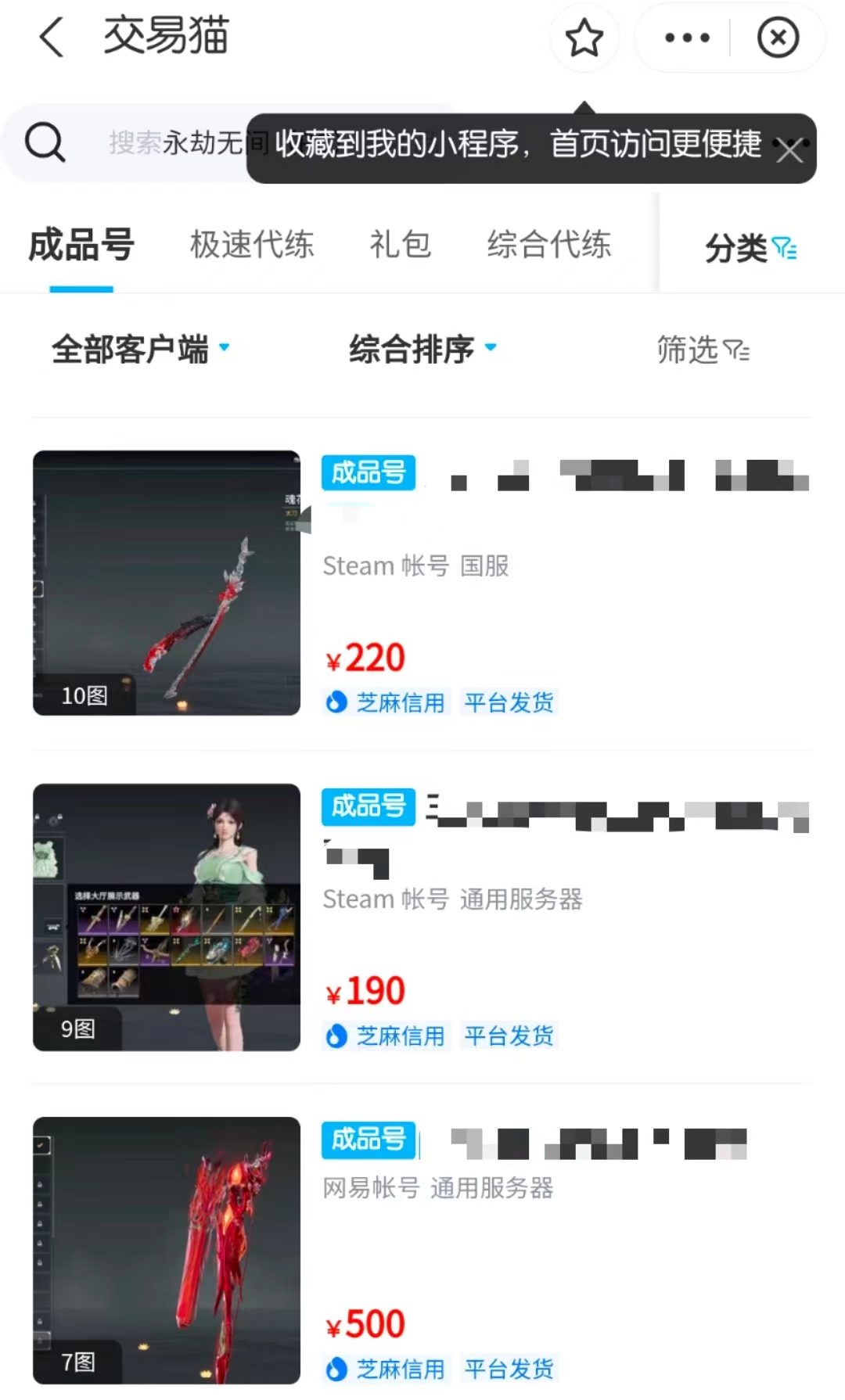Viewport: 845px width, 1400px height.
Task: Switch to the 极速代练 tab
Action: coord(252,245)
